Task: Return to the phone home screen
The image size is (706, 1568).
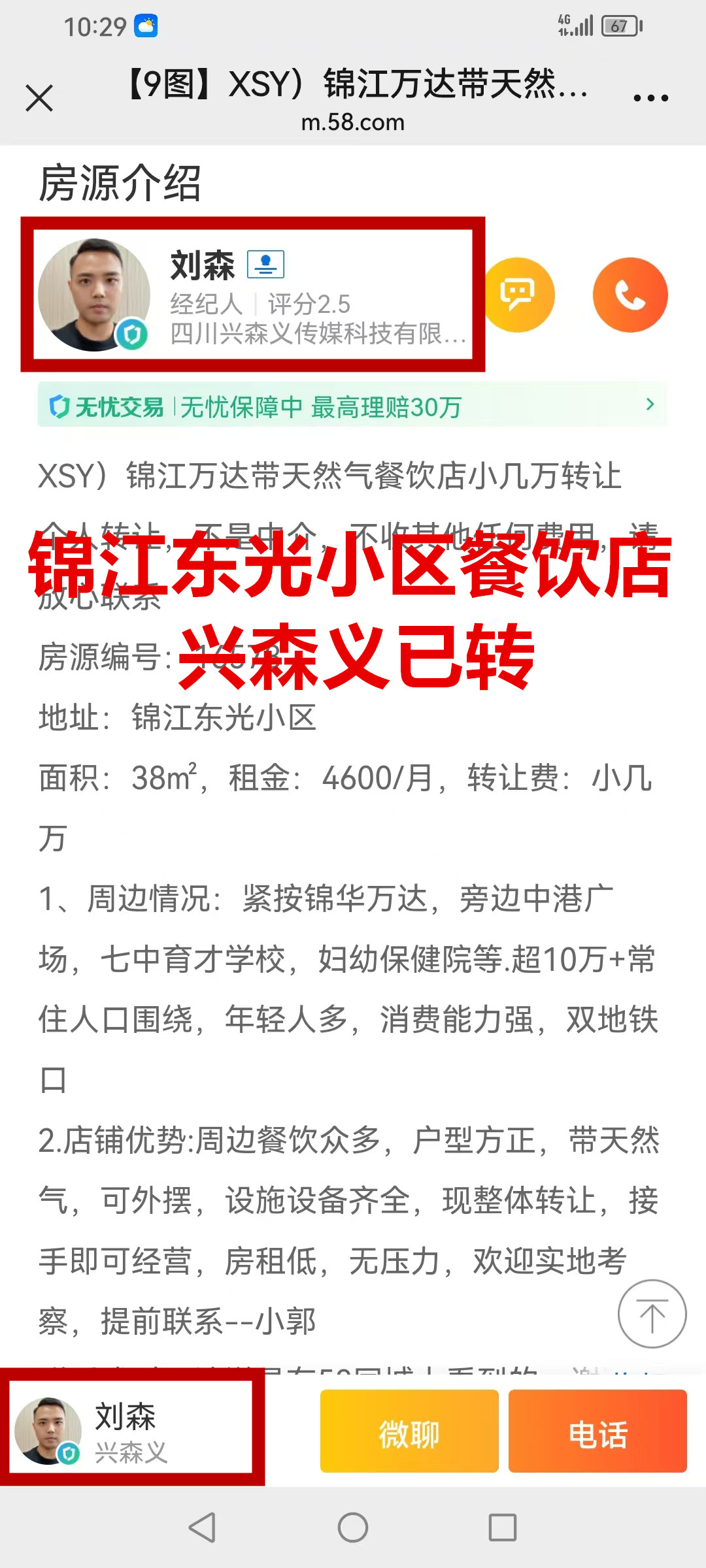Action: [x=353, y=1527]
